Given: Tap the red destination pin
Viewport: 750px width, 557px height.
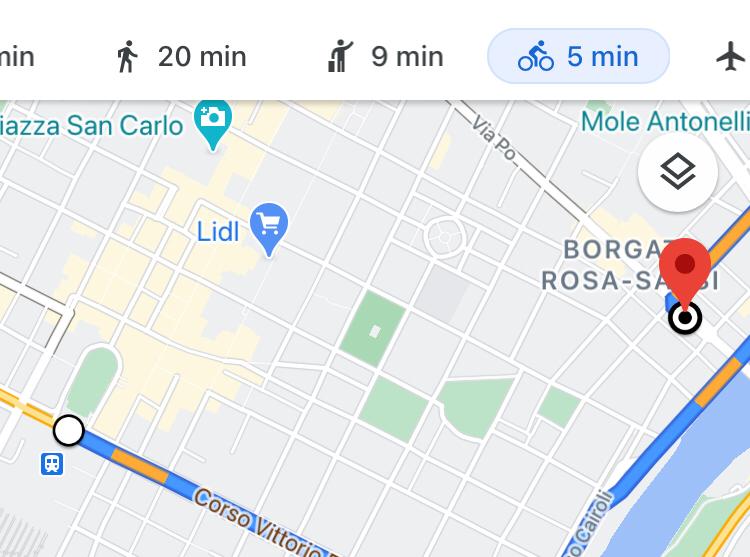Looking at the screenshot, I should [685, 268].
